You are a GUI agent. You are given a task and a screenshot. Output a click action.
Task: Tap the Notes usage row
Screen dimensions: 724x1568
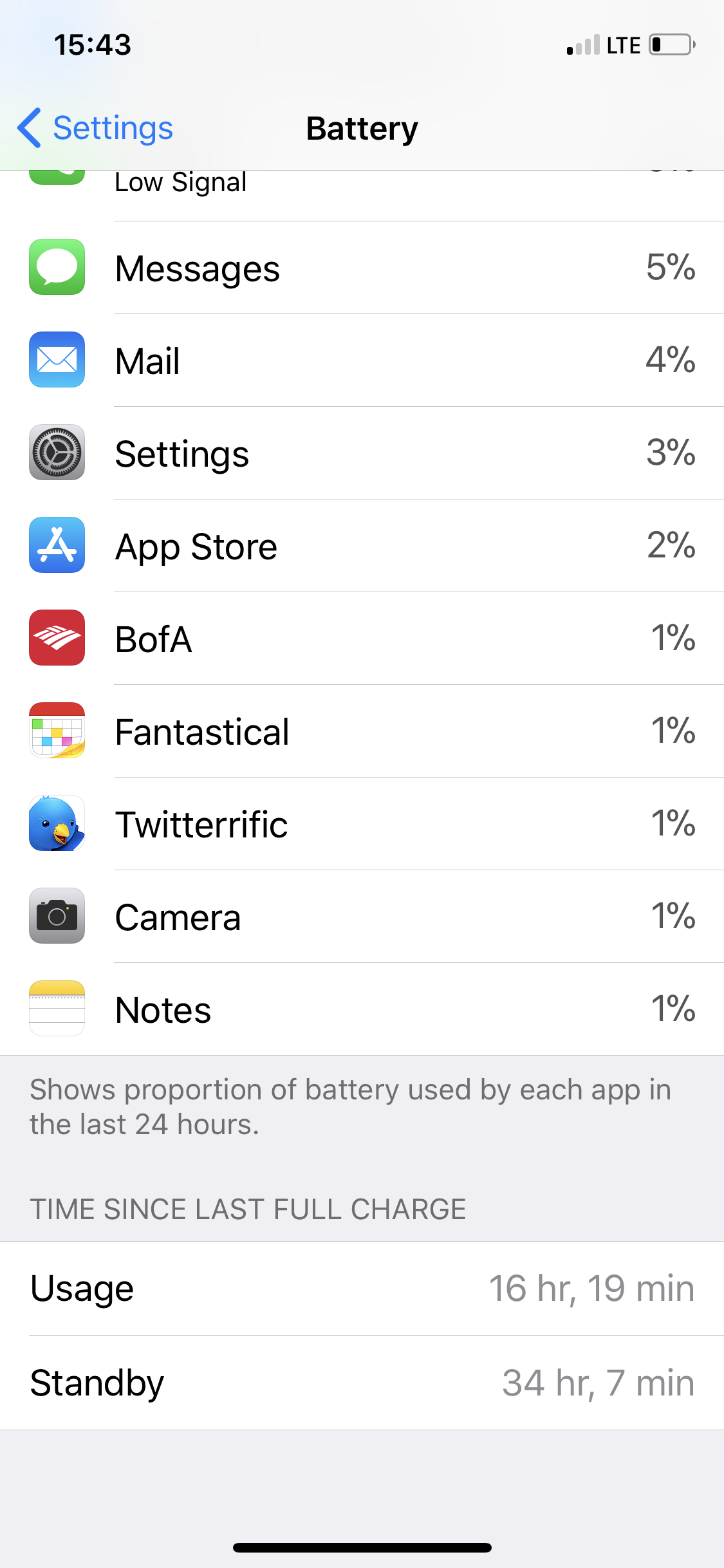[362, 1009]
